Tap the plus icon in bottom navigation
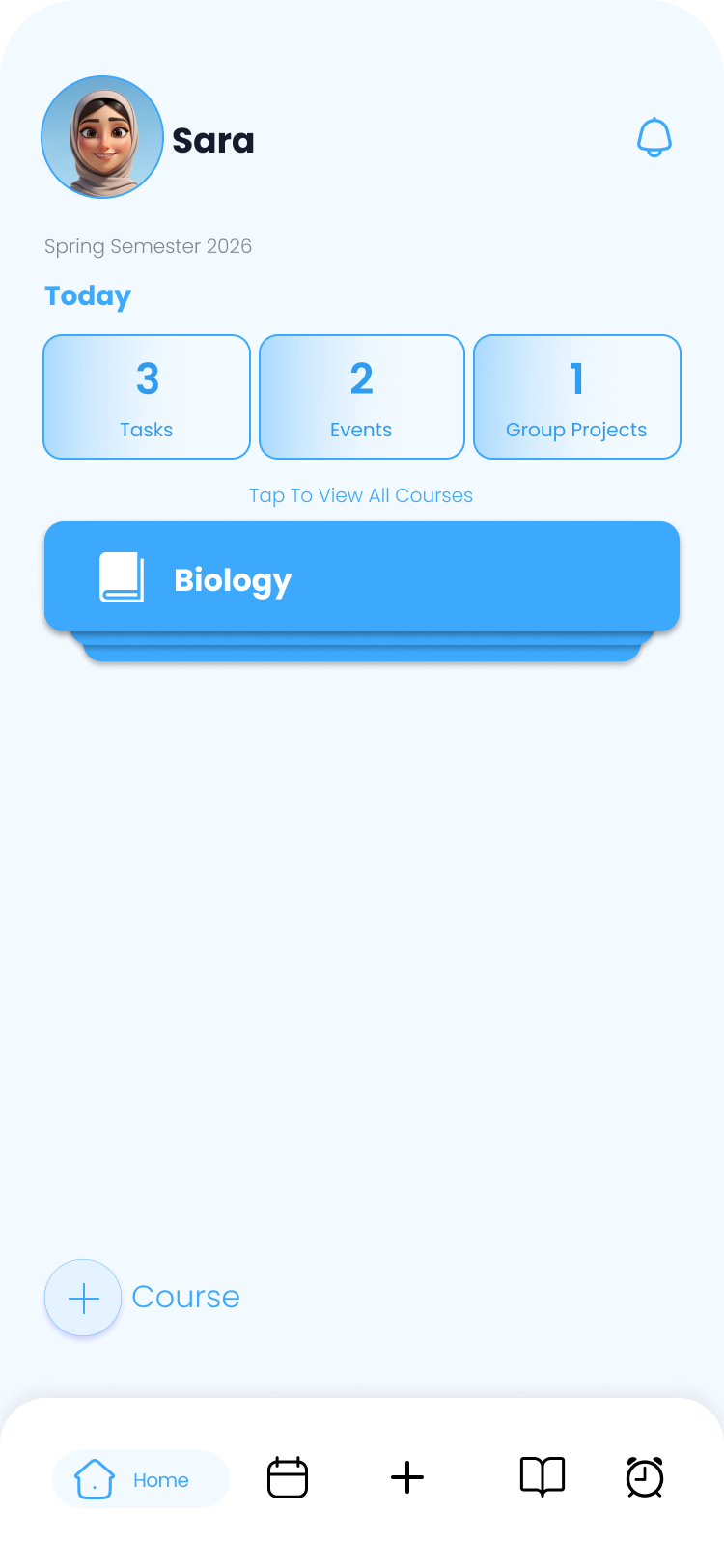The height and width of the screenshot is (1568, 724). pyautogui.click(x=406, y=1476)
